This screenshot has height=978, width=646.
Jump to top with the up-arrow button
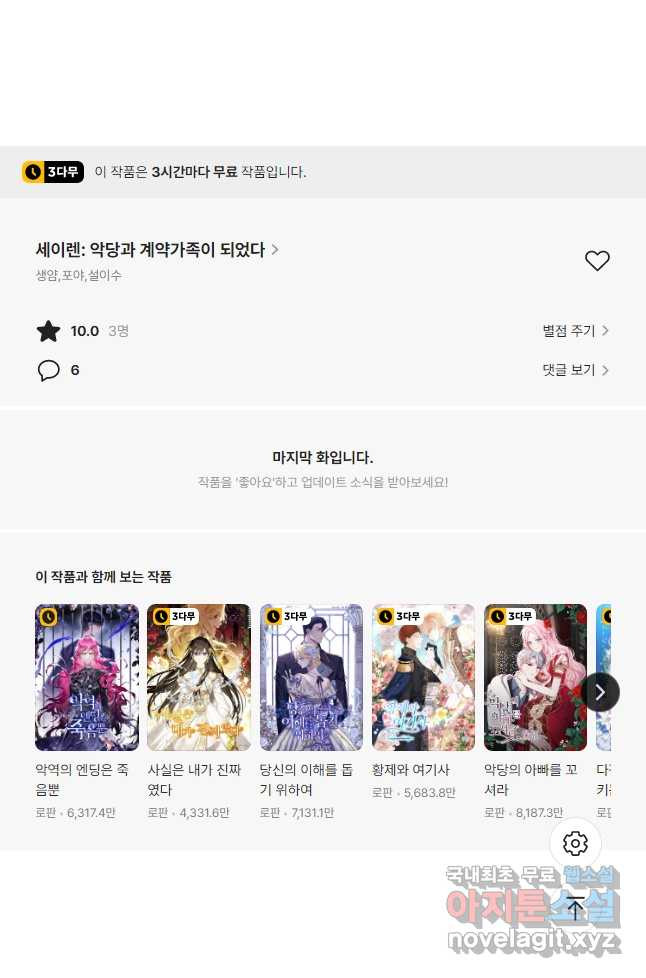coord(575,907)
